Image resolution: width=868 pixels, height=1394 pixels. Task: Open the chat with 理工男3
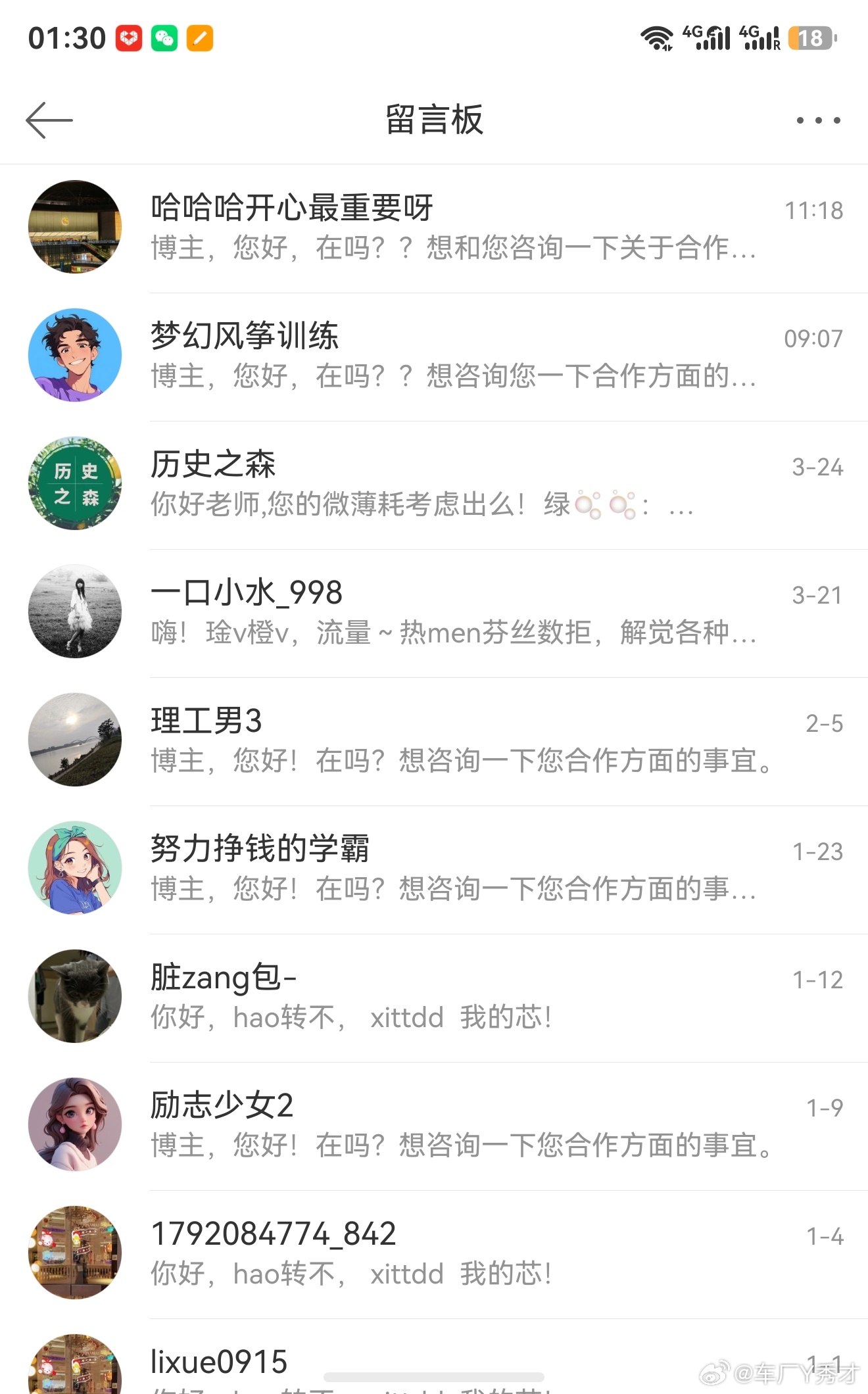(x=434, y=740)
